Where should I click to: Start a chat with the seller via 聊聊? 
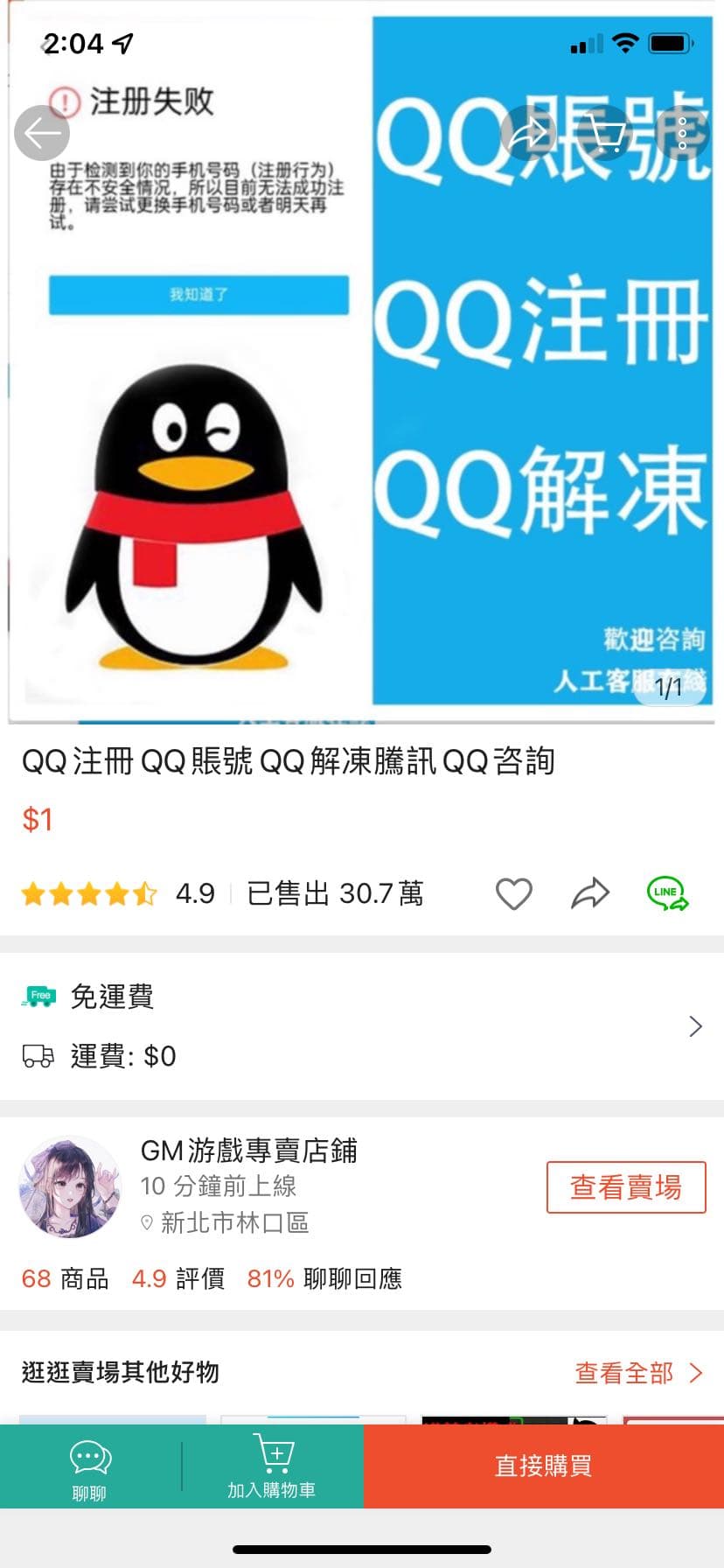point(90,1466)
